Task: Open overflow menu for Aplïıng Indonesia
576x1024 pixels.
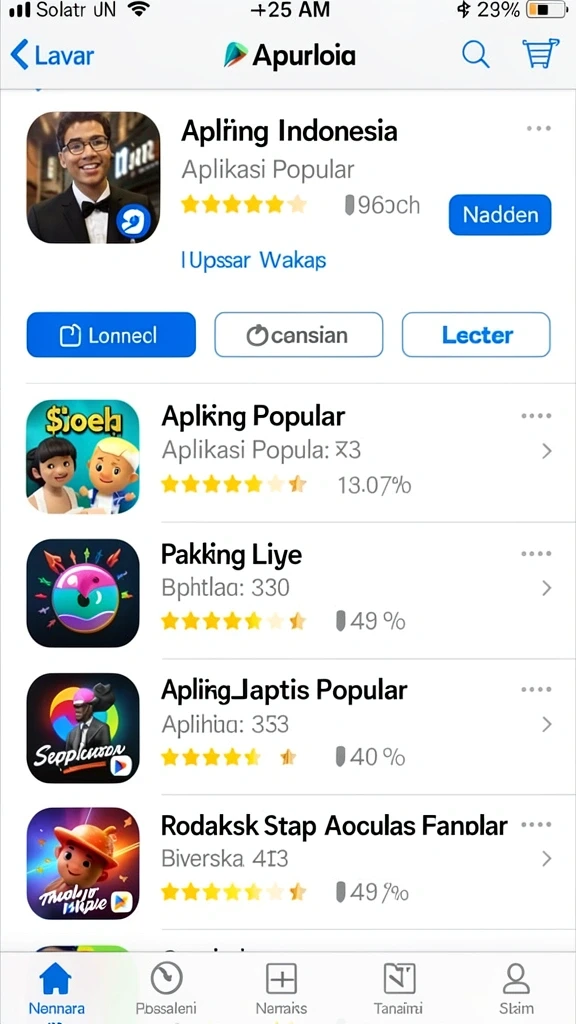Action: click(x=539, y=129)
